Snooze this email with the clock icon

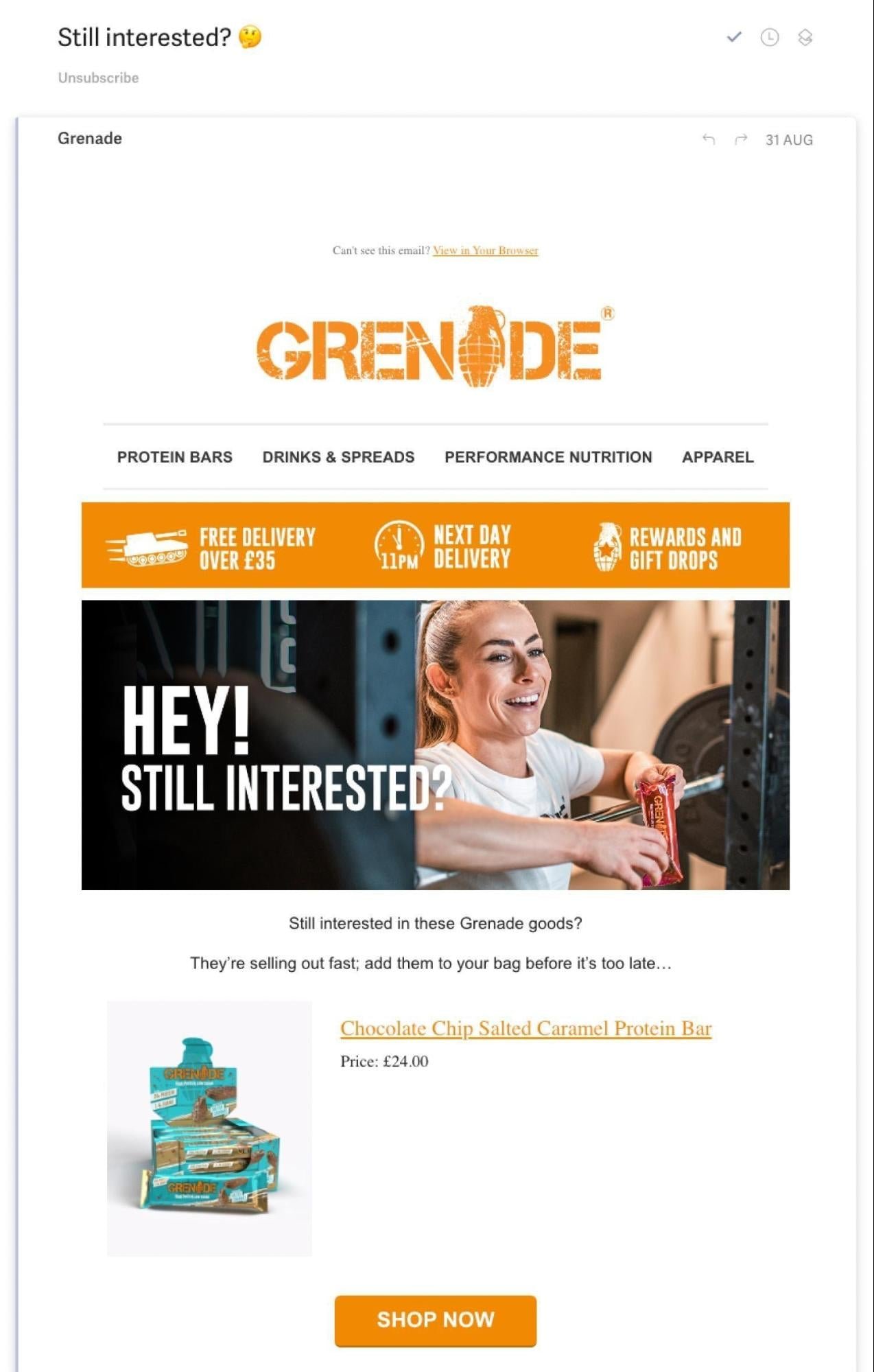[x=770, y=37]
